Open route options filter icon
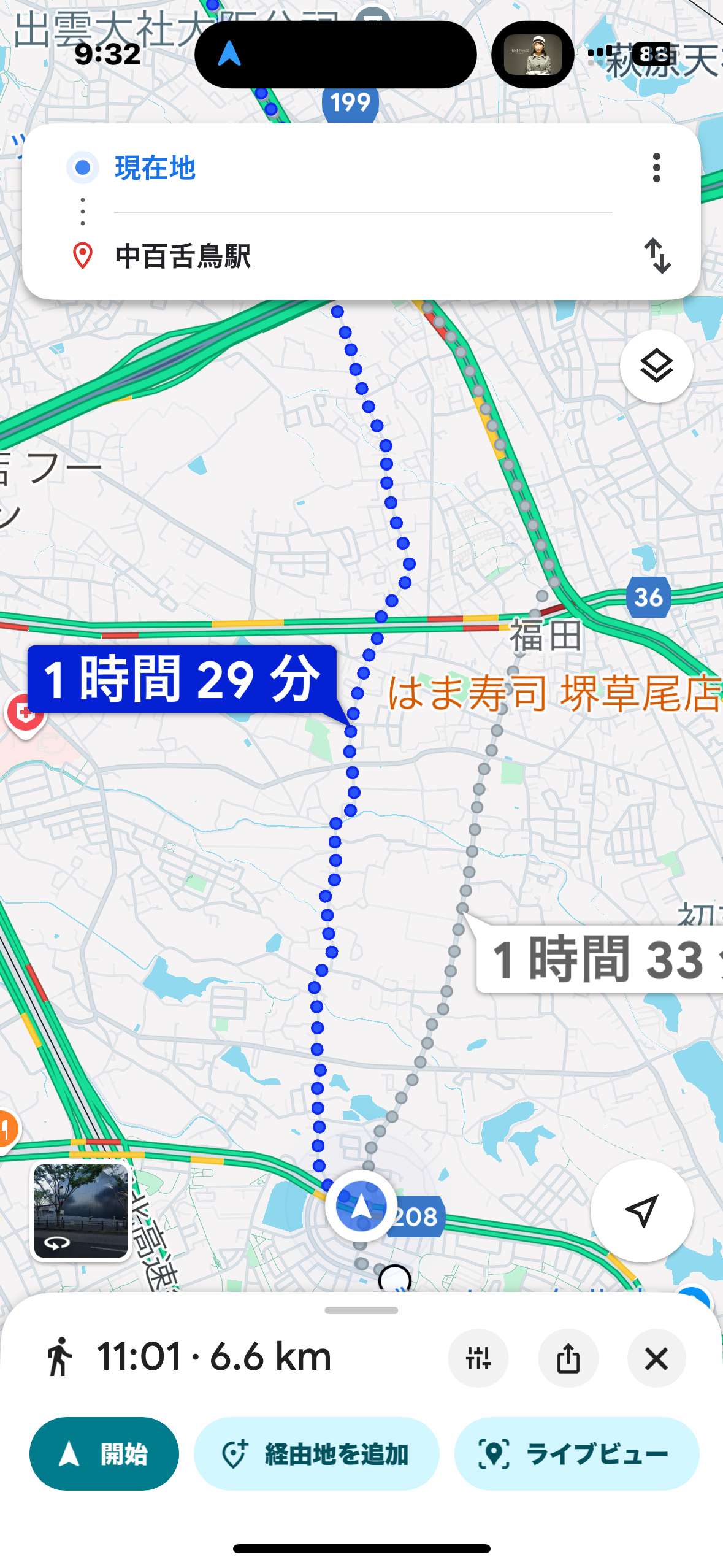The image size is (723, 1568). [x=478, y=1358]
